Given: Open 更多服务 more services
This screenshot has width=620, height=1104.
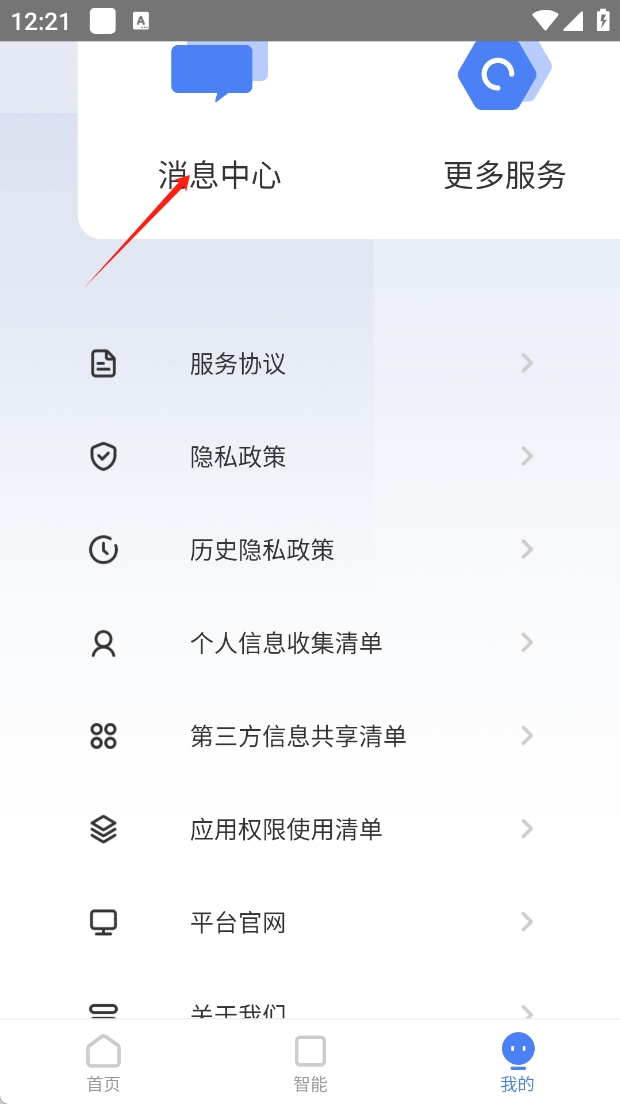Looking at the screenshot, I should click(504, 120).
